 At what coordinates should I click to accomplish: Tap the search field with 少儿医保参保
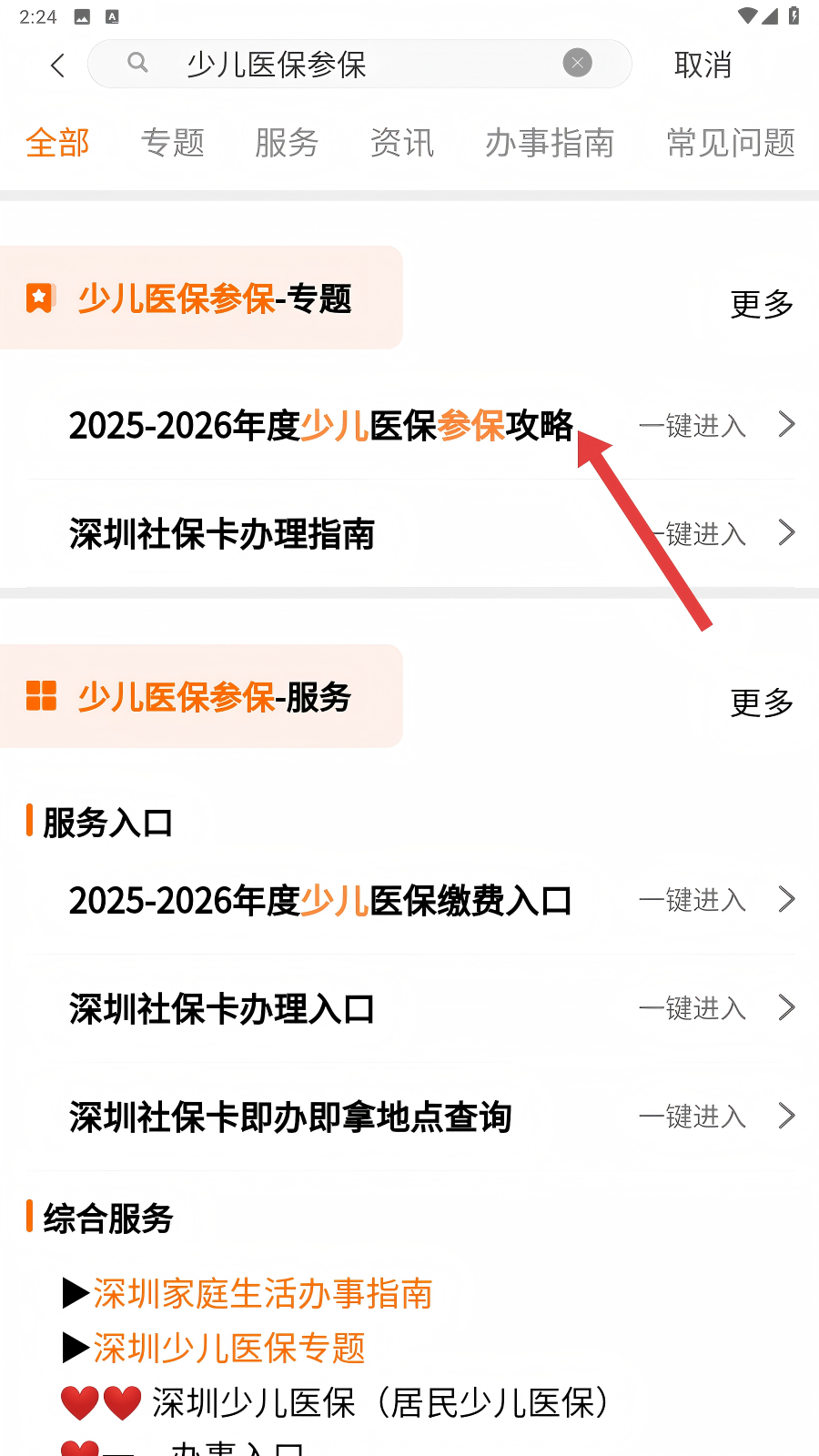tap(346, 65)
